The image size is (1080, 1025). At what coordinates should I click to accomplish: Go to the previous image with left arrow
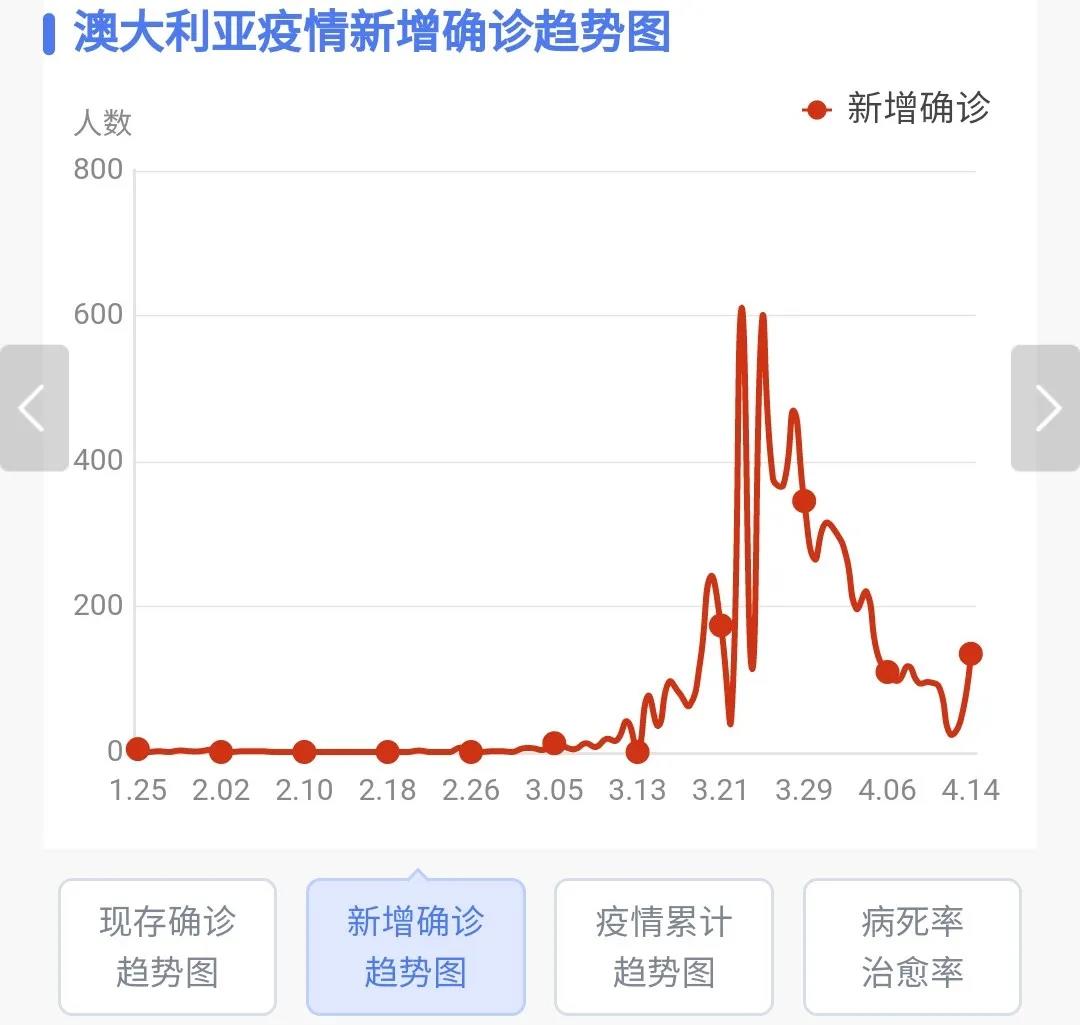click(33, 408)
